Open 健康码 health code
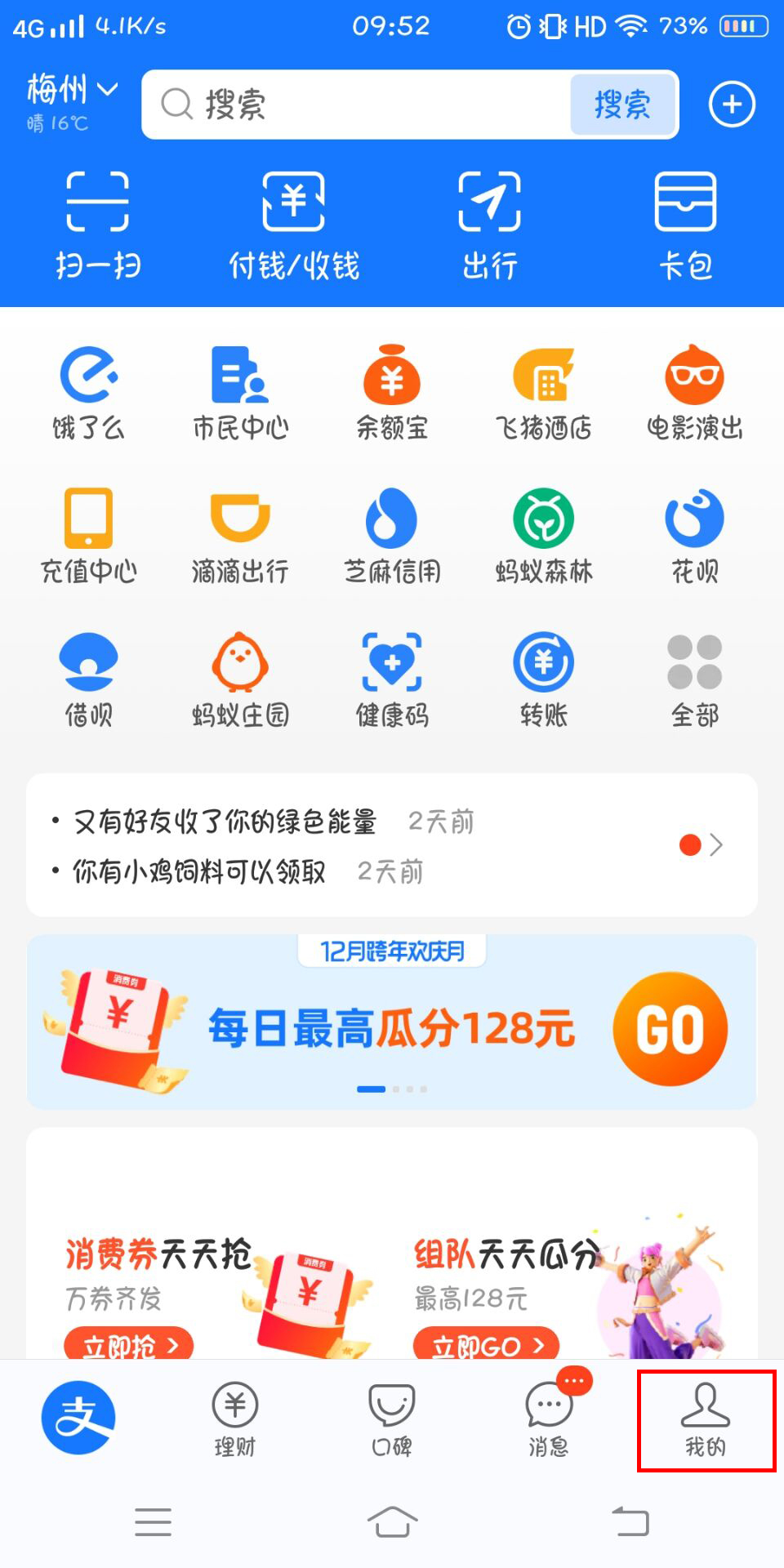This screenshot has width=784, height=1568. tap(390, 678)
